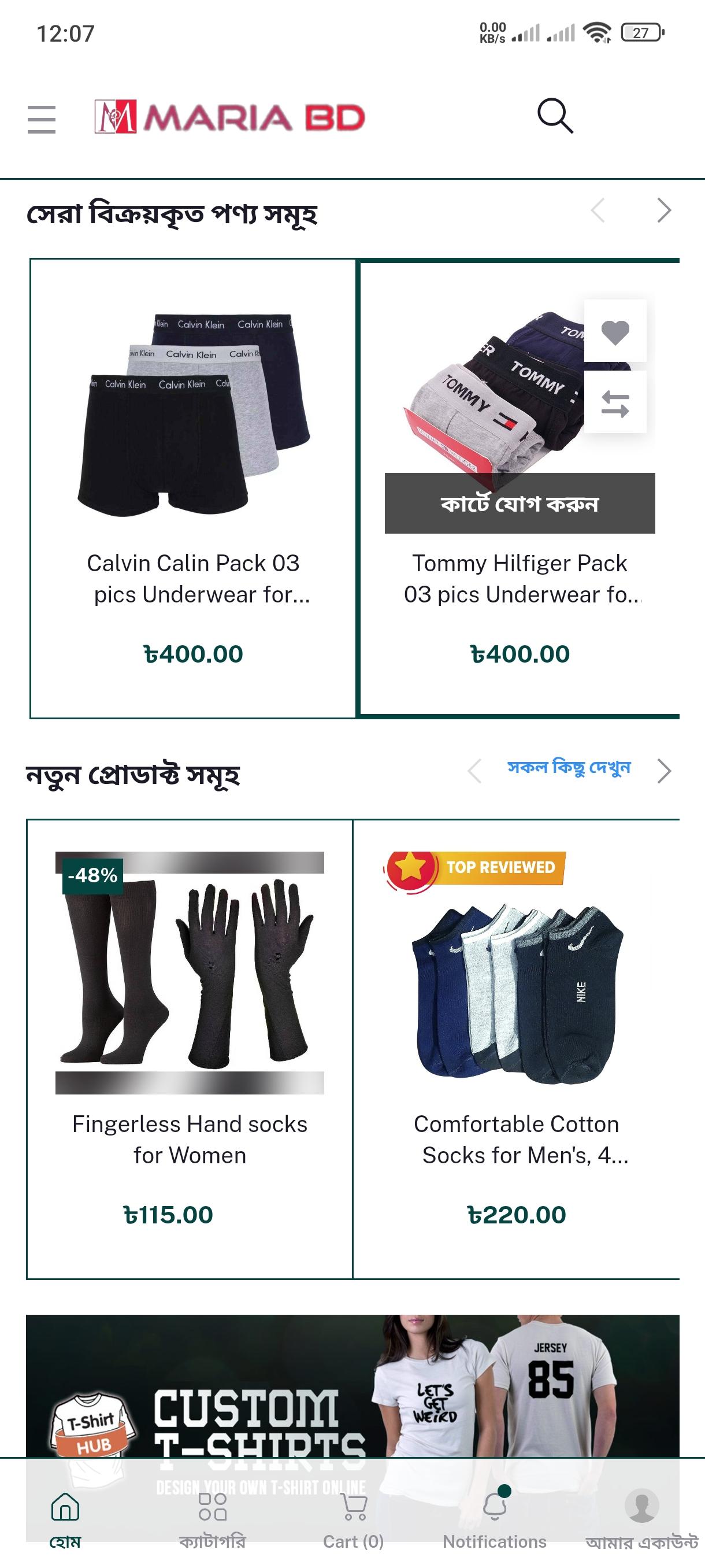The image size is (705, 1568).
Task: Compare the Tommy Hilfiger underwear pack
Action: (x=615, y=403)
